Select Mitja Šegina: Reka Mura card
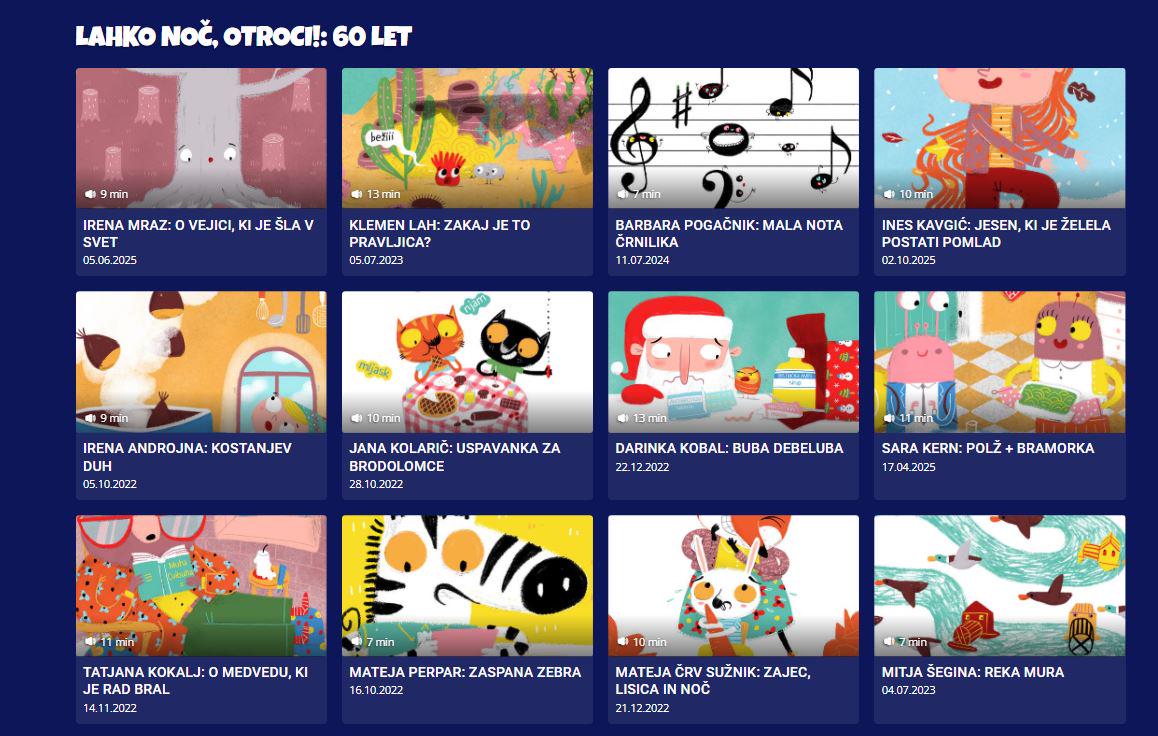This screenshot has width=1158, height=736. click(998, 586)
